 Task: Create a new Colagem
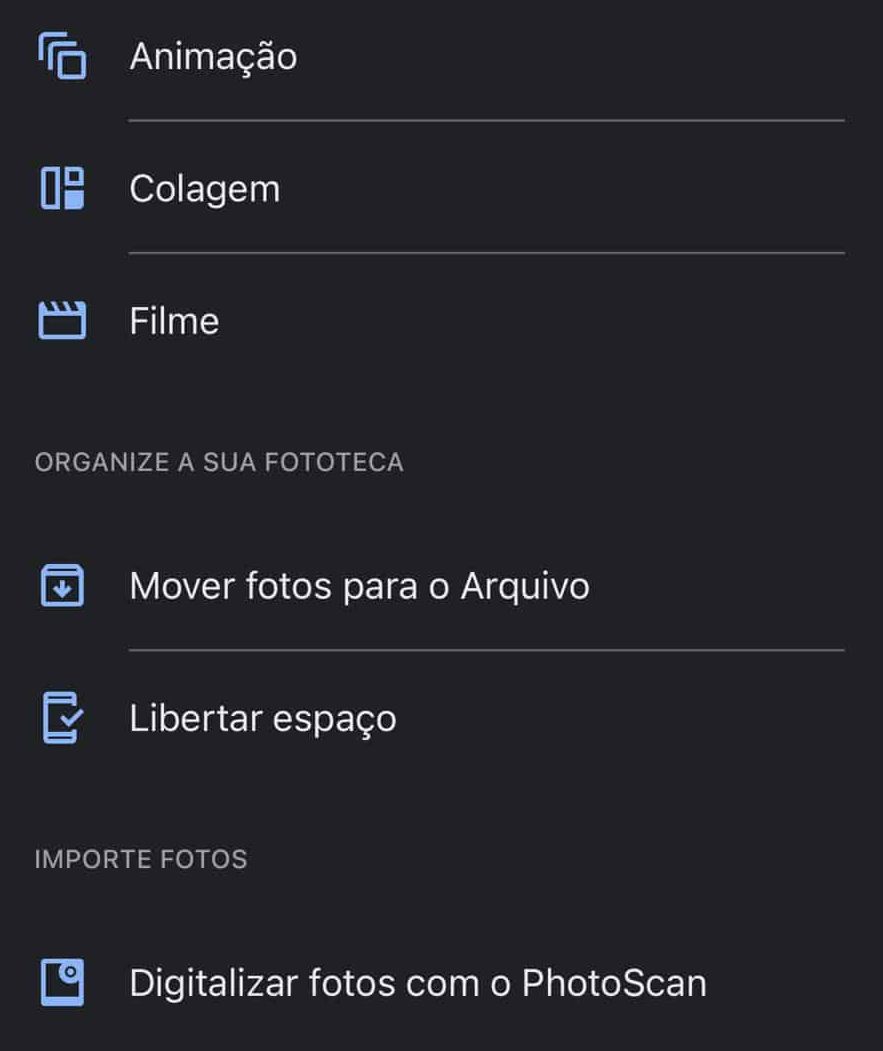(204, 189)
